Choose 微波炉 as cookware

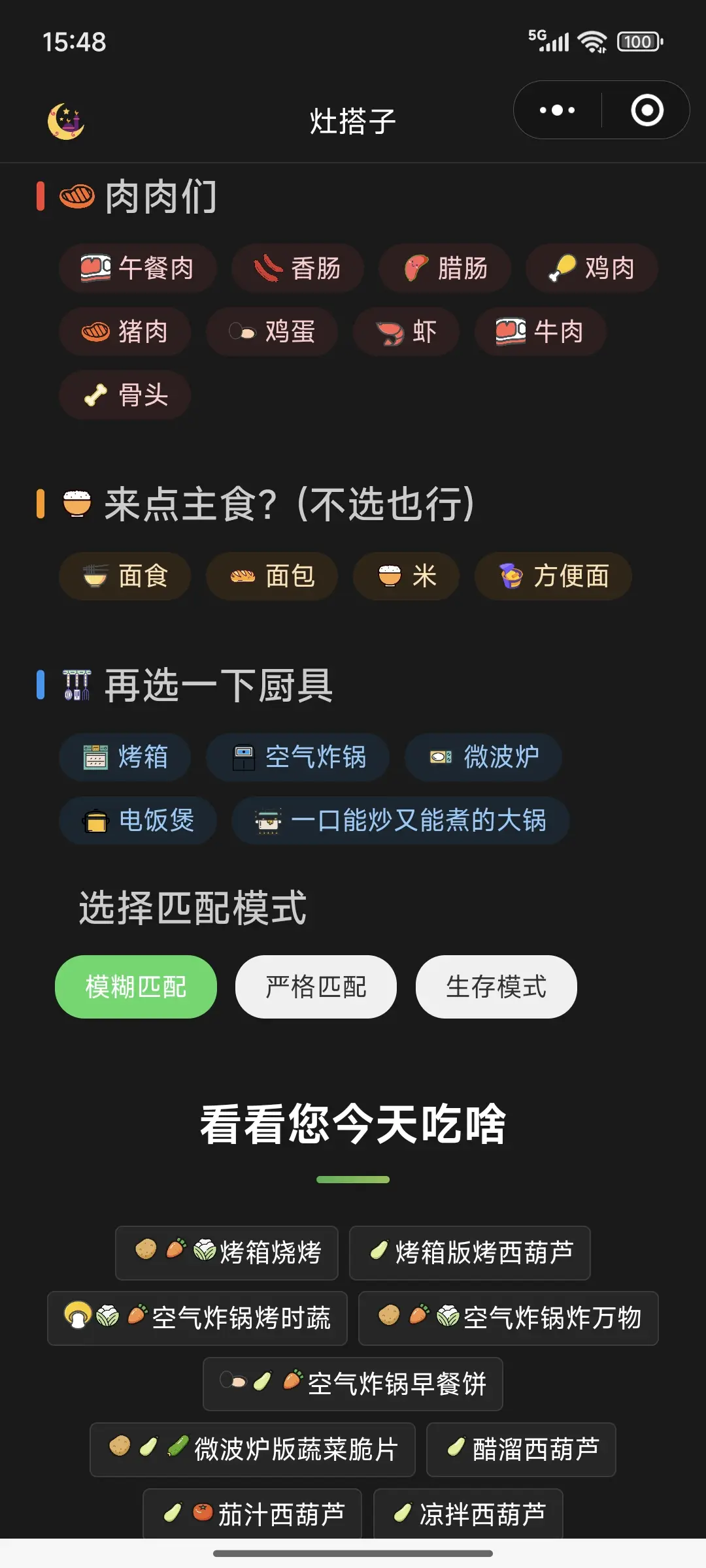tap(484, 757)
